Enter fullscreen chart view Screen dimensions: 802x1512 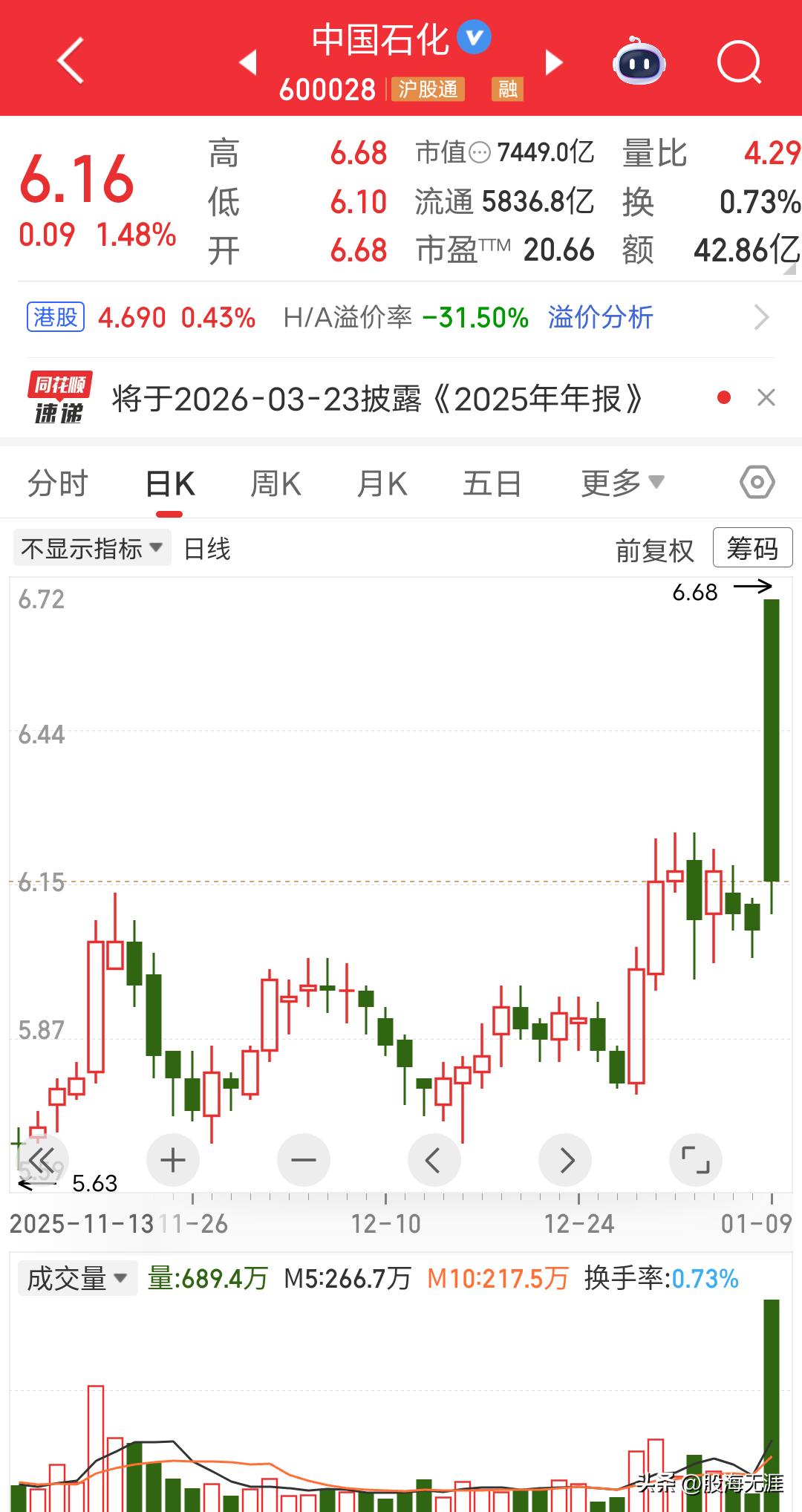coord(696,1159)
